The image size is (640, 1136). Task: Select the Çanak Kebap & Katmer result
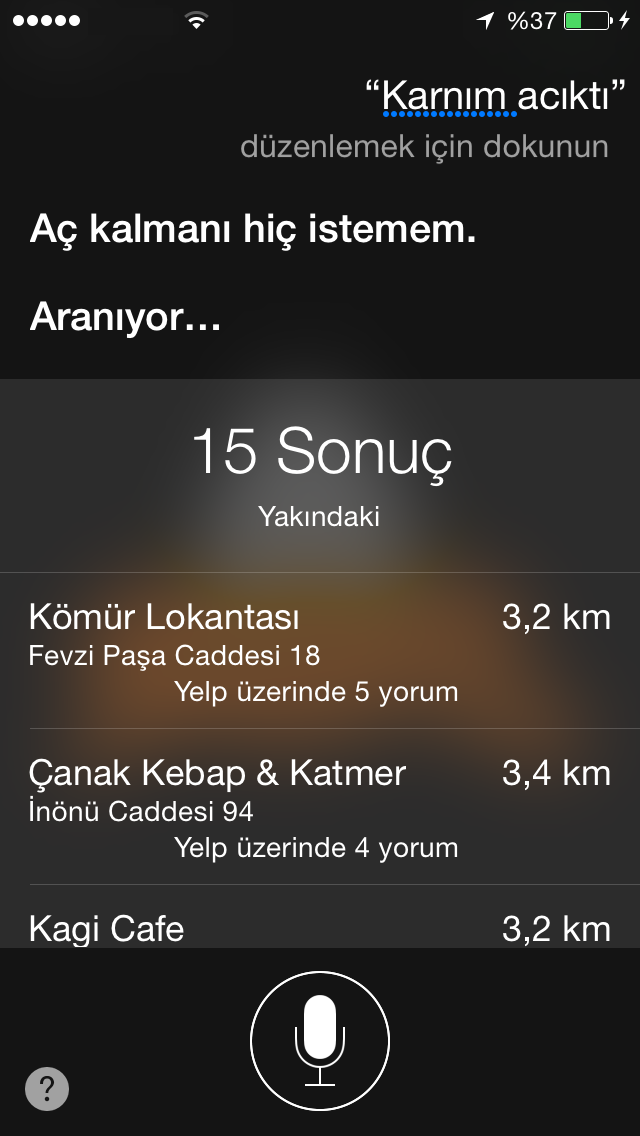coord(320,808)
